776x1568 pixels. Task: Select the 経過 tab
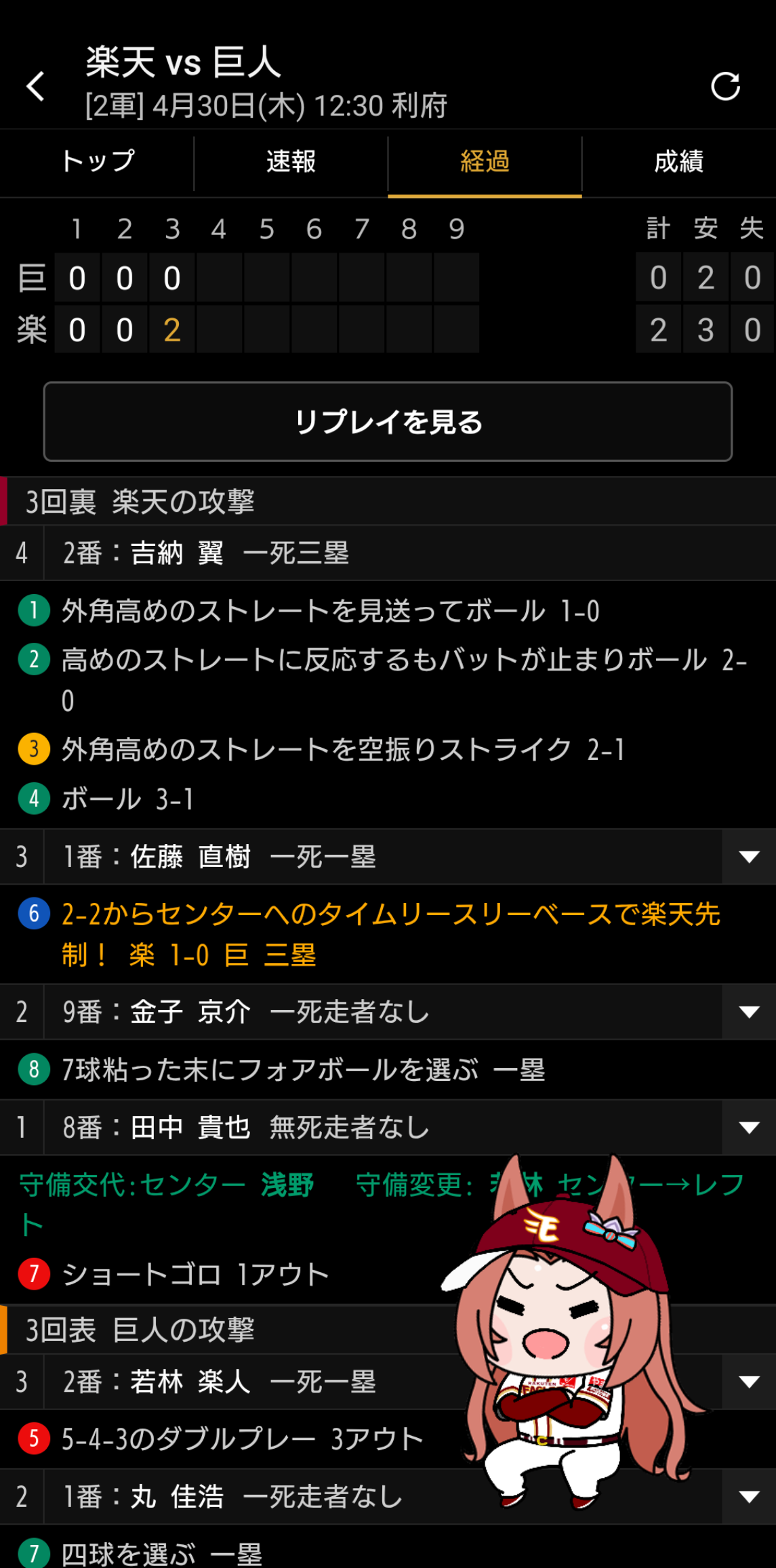pyautogui.click(x=485, y=162)
